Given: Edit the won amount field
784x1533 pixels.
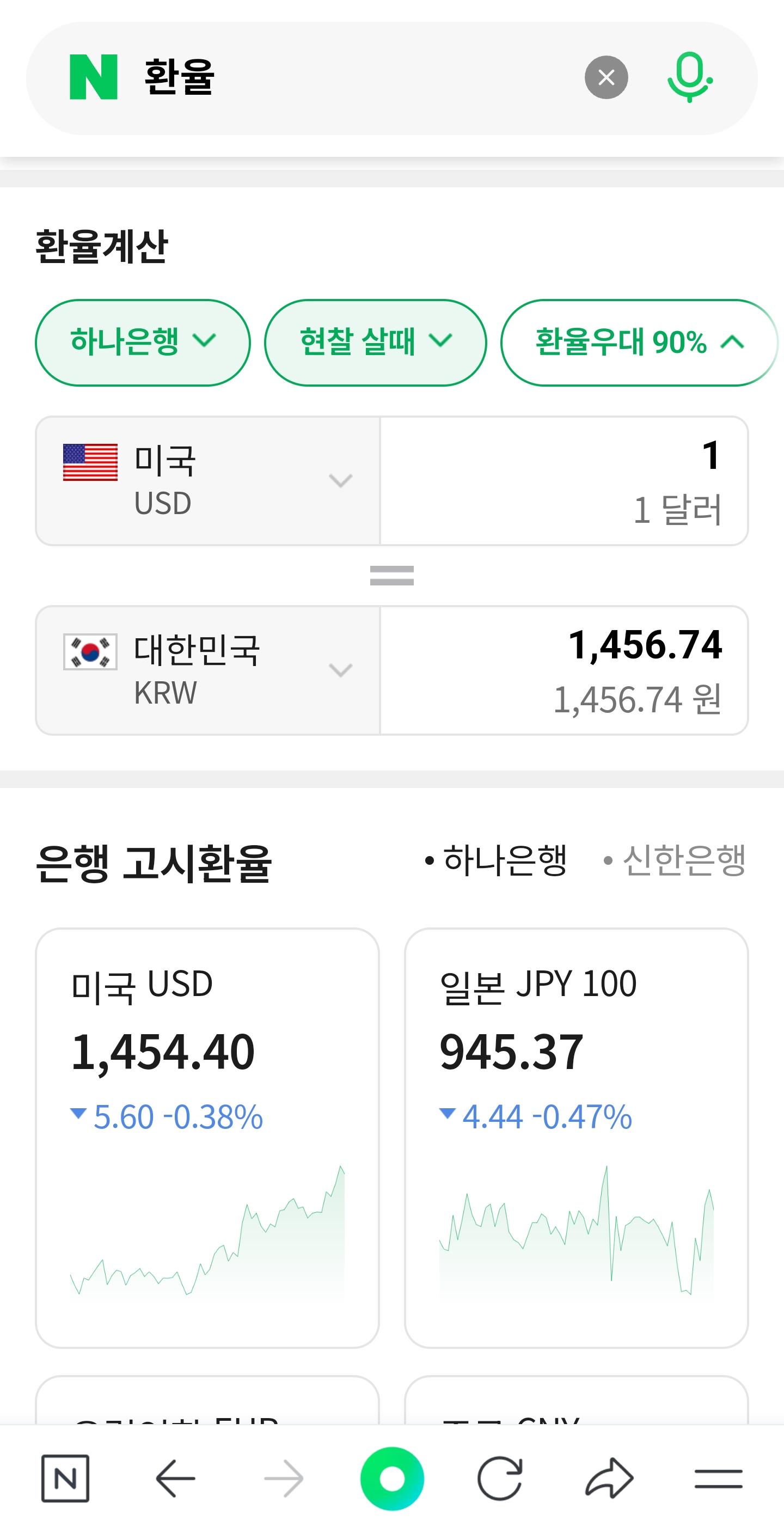Looking at the screenshot, I should [563, 671].
